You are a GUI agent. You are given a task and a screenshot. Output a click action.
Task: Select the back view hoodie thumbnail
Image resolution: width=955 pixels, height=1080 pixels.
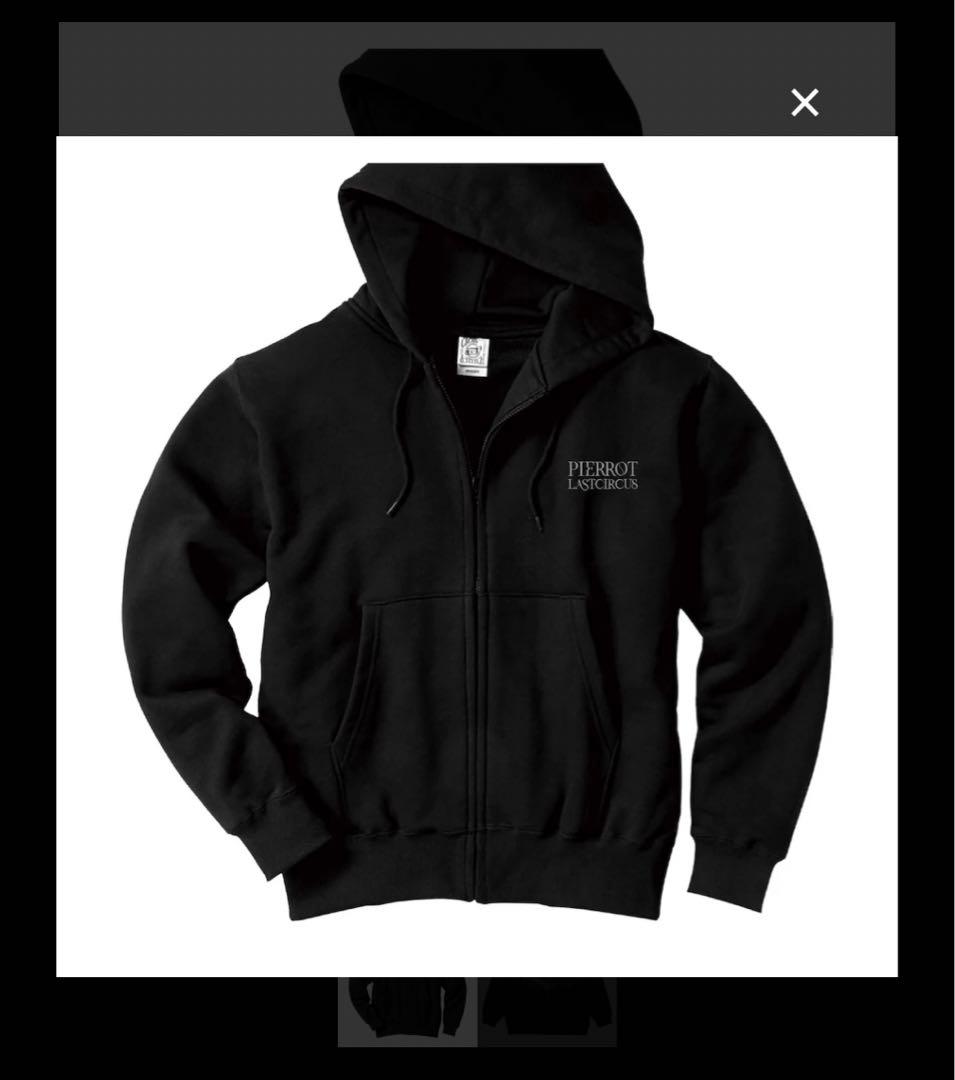click(547, 1011)
